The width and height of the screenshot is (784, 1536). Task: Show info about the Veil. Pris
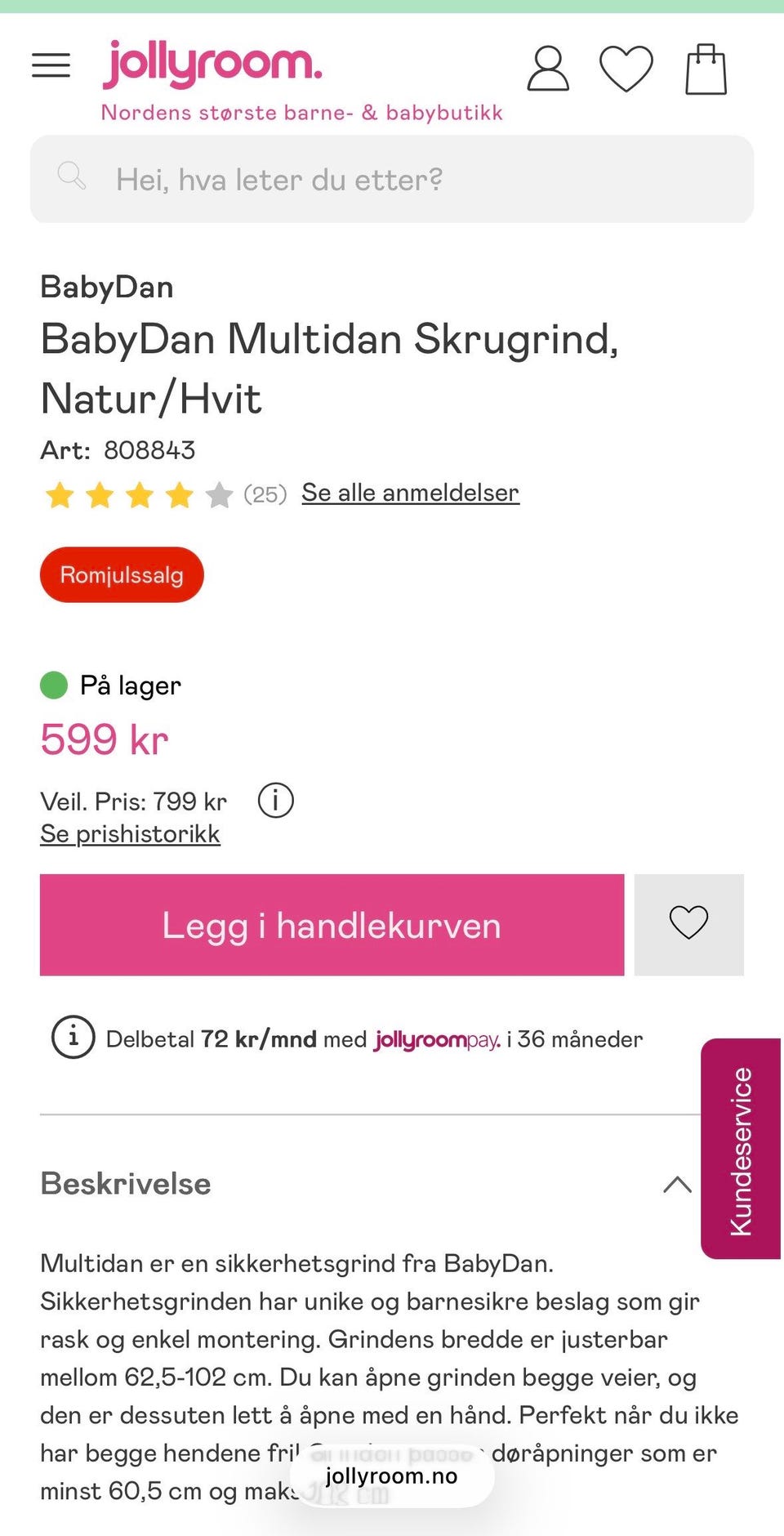coord(276,801)
